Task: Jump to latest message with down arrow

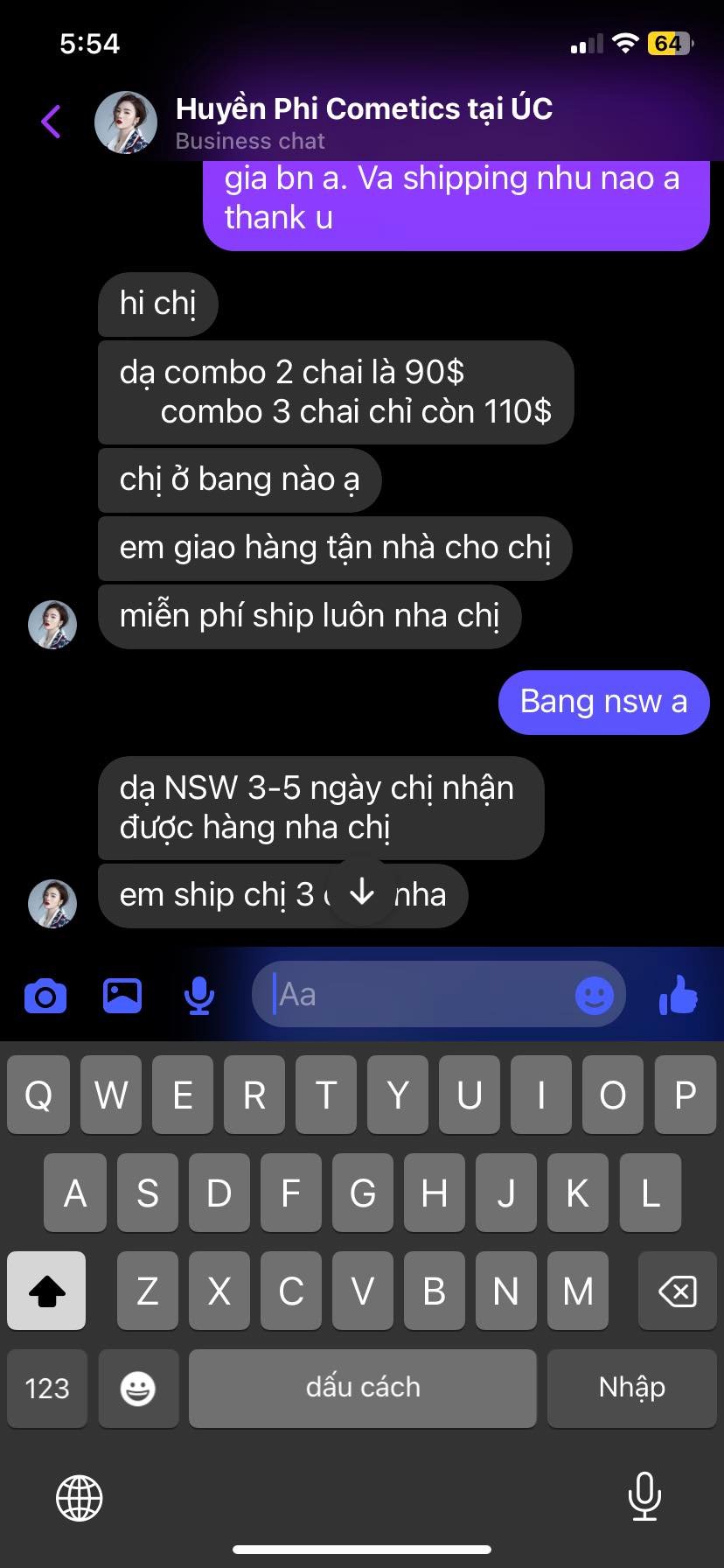Action: (x=361, y=892)
